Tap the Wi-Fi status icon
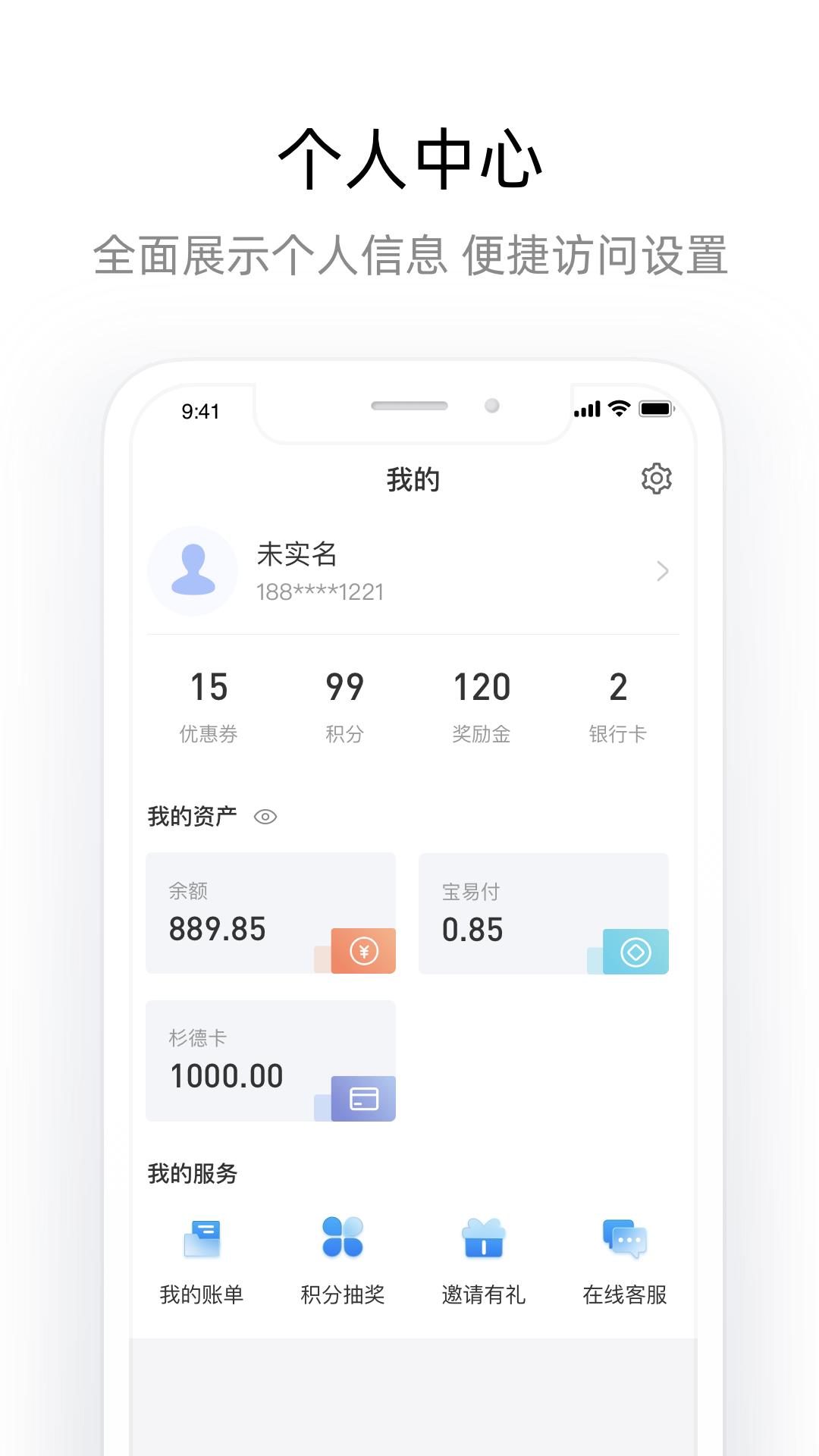This screenshot has height=1456, width=819. click(x=617, y=408)
